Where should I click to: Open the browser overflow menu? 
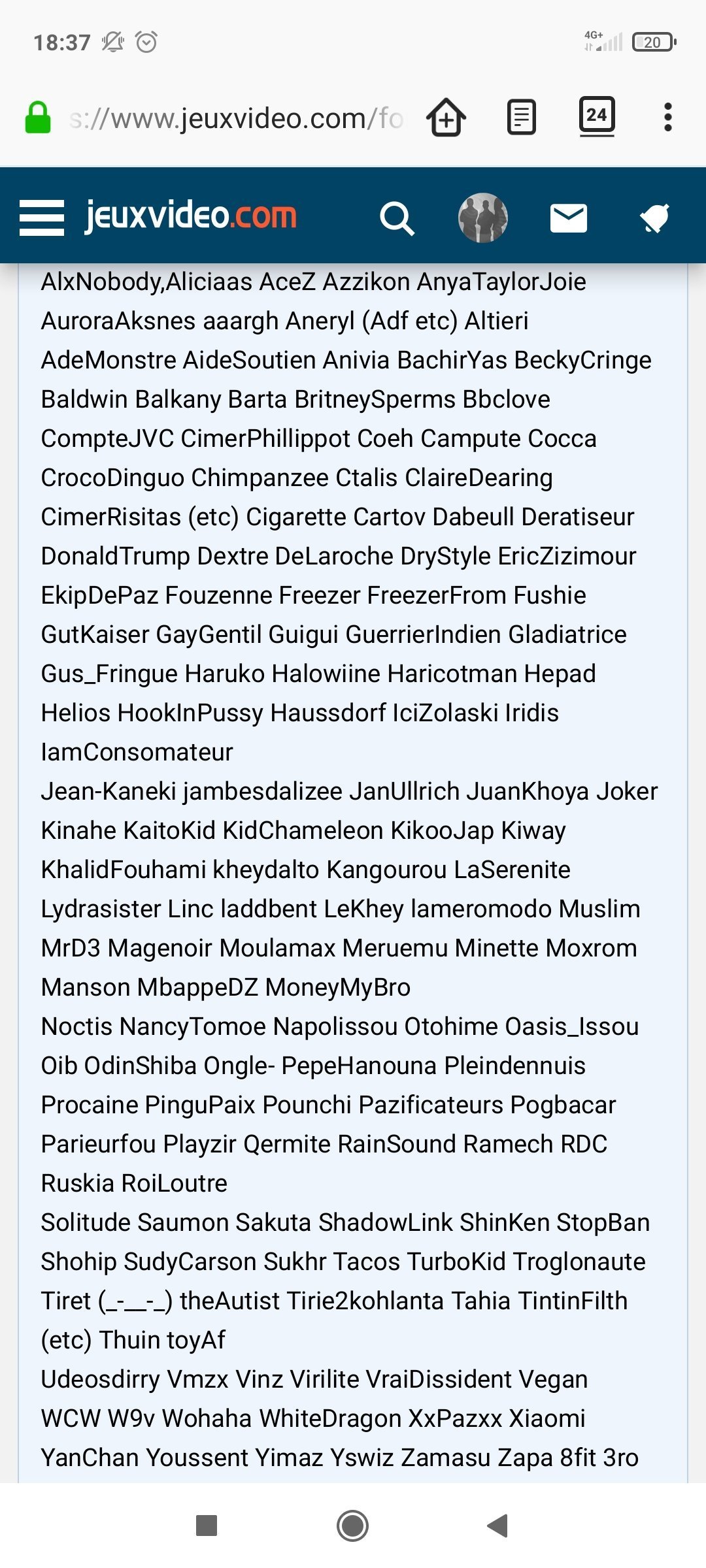point(667,118)
